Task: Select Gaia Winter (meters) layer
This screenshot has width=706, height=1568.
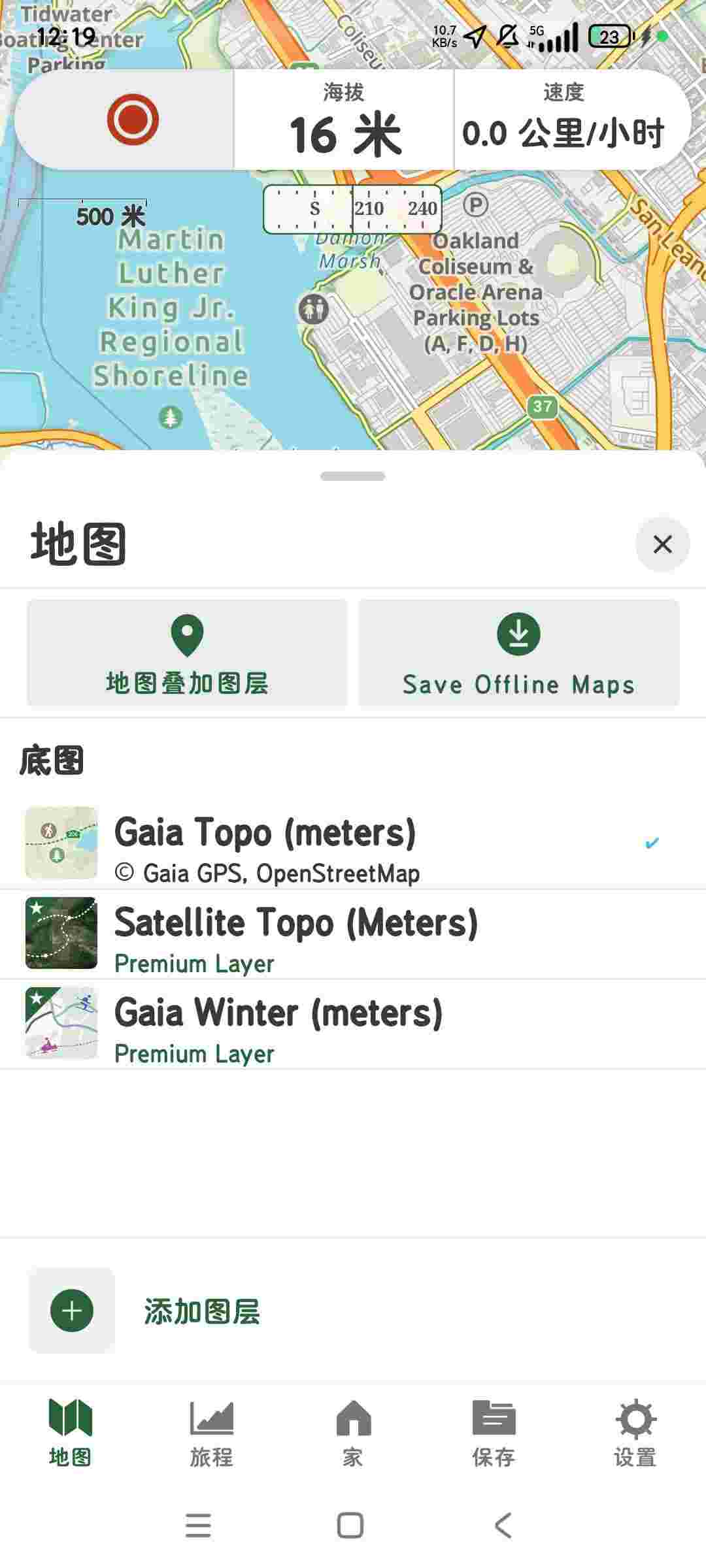Action: pyautogui.click(x=278, y=1024)
